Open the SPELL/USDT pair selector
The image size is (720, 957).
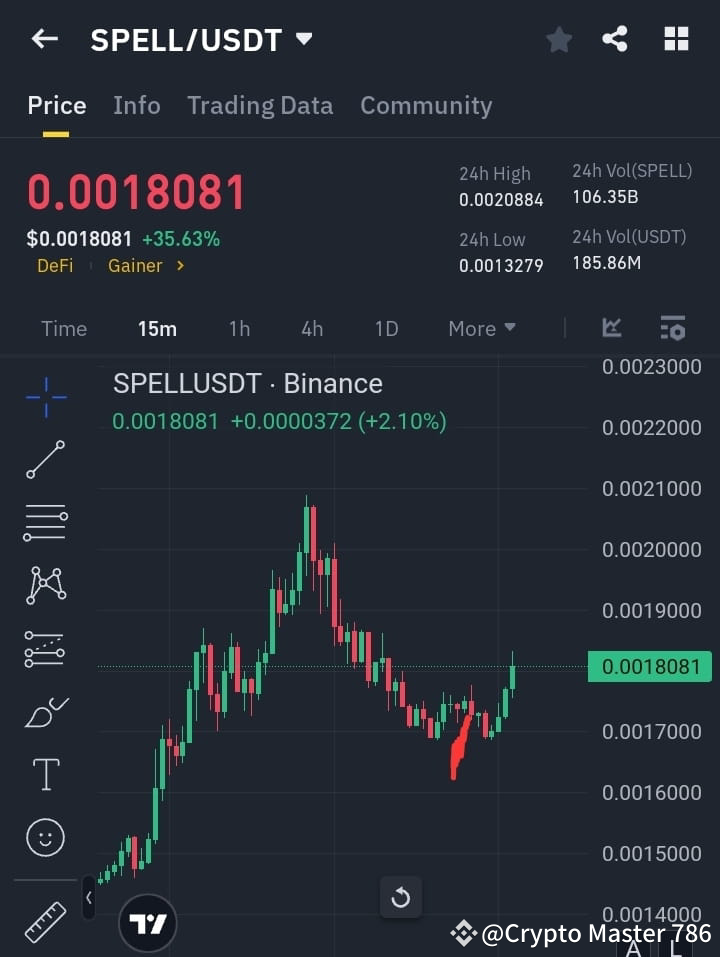coord(200,40)
